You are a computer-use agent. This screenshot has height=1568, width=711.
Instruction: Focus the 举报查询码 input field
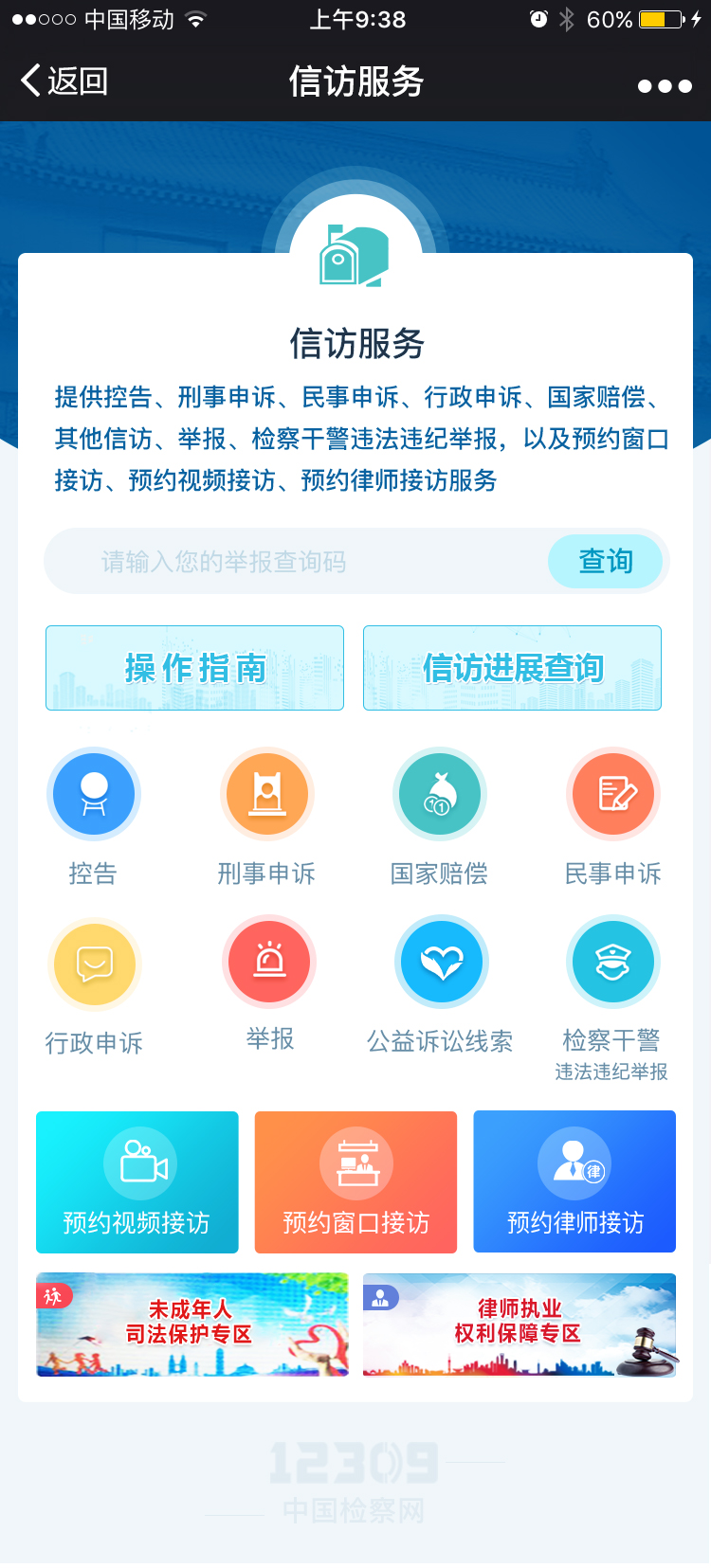[x=294, y=562]
